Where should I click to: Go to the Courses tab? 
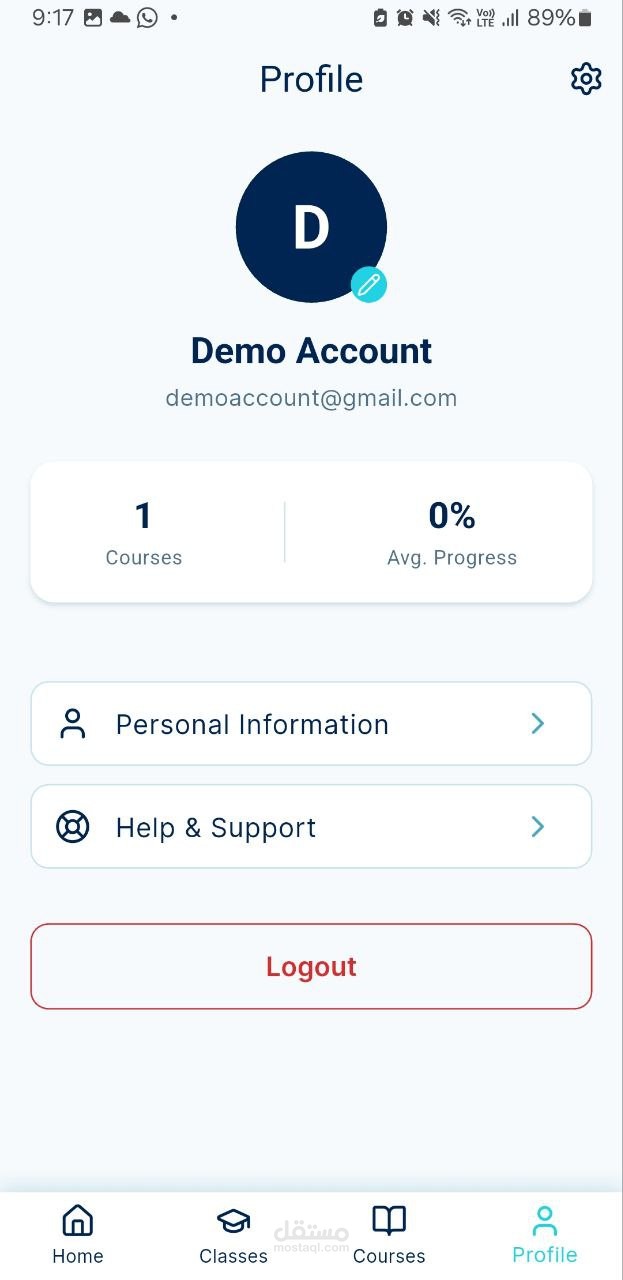coord(389,1235)
